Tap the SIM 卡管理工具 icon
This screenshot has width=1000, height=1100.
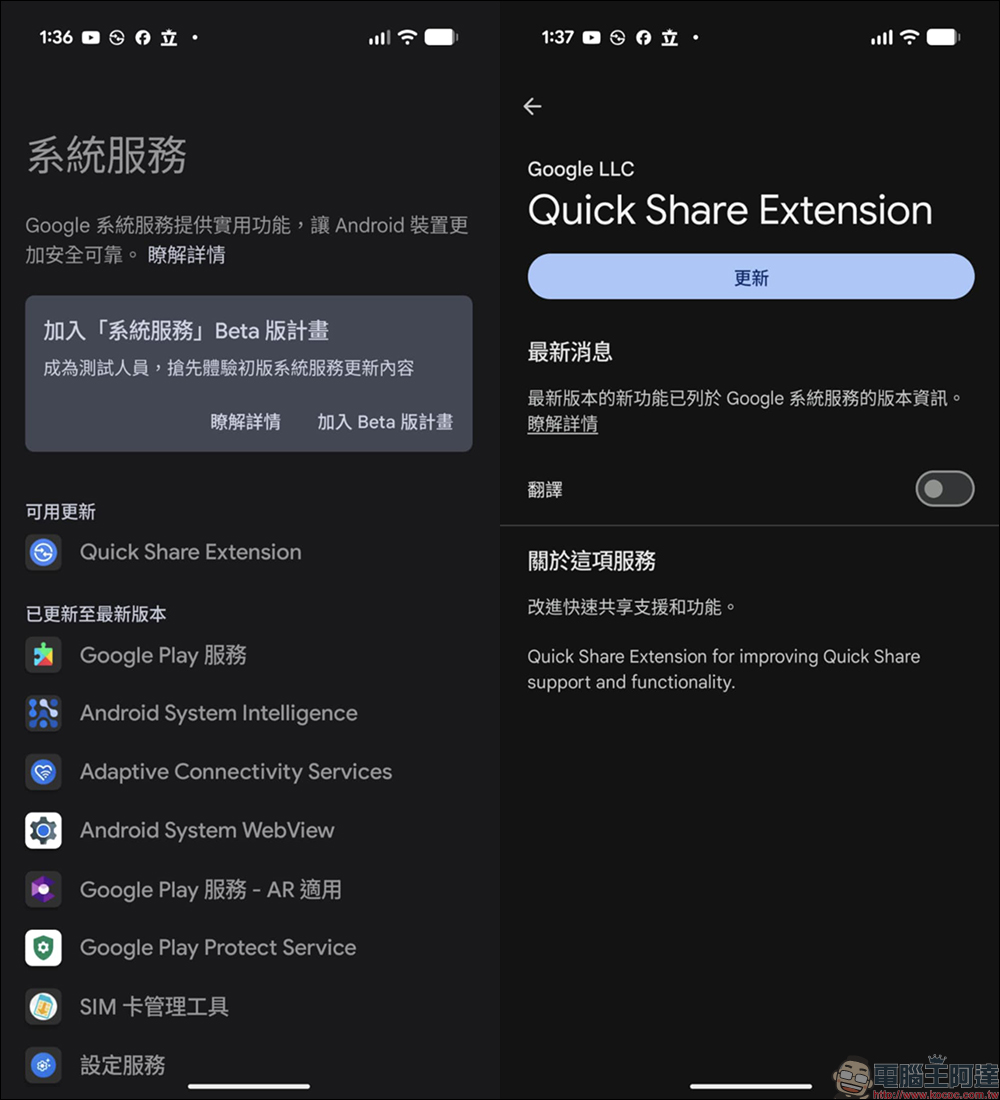tap(44, 1007)
